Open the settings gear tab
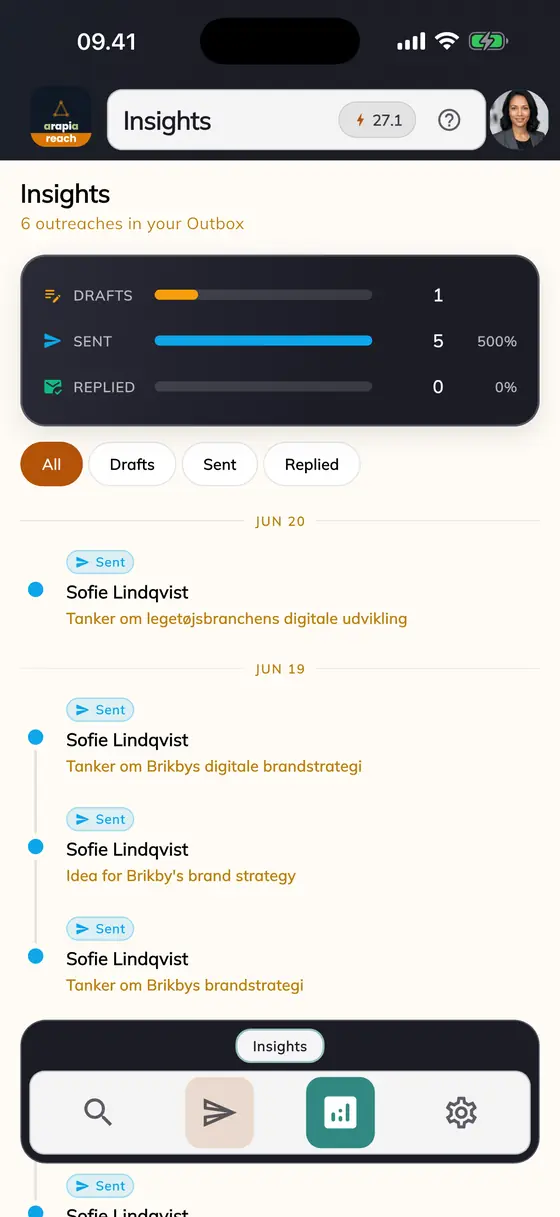The image size is (560, 1217). [461, 1112]
